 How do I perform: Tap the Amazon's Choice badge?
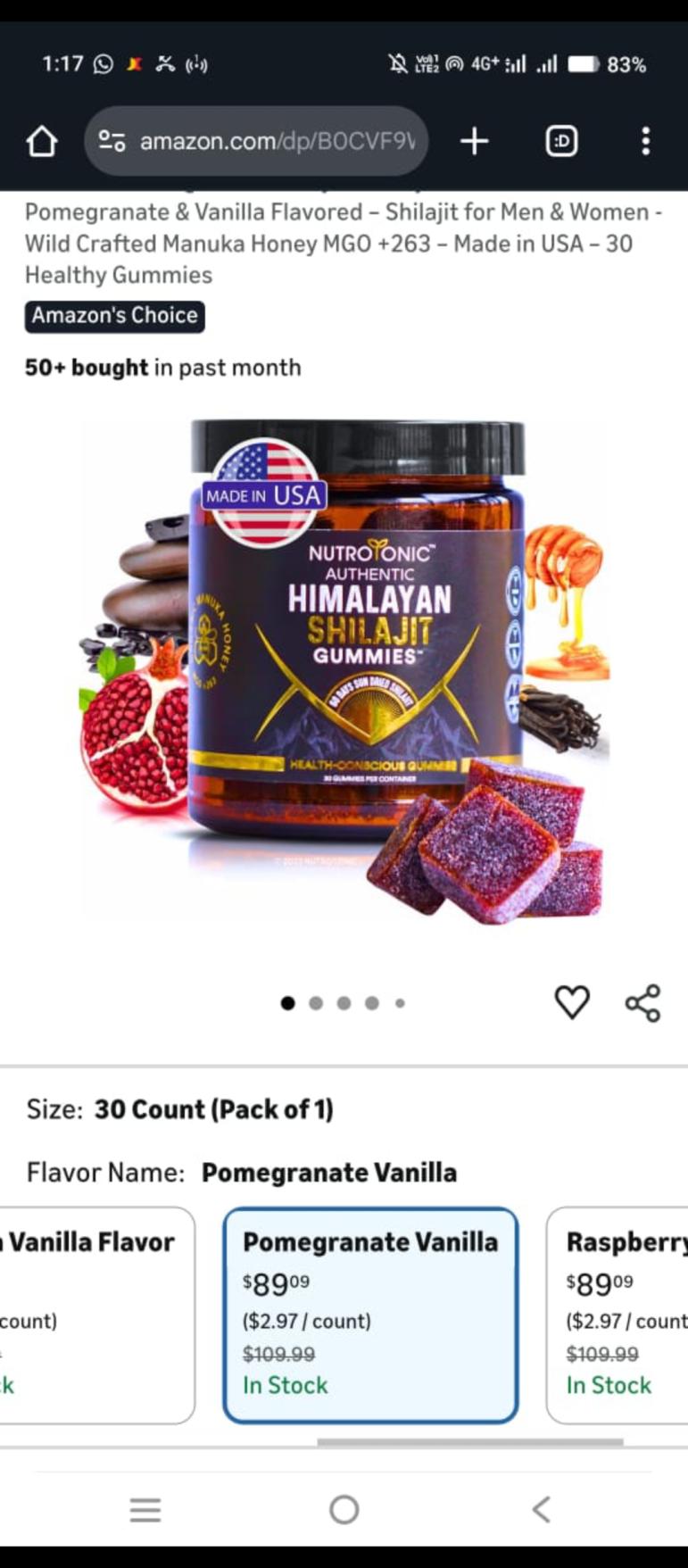coord(114,316)
